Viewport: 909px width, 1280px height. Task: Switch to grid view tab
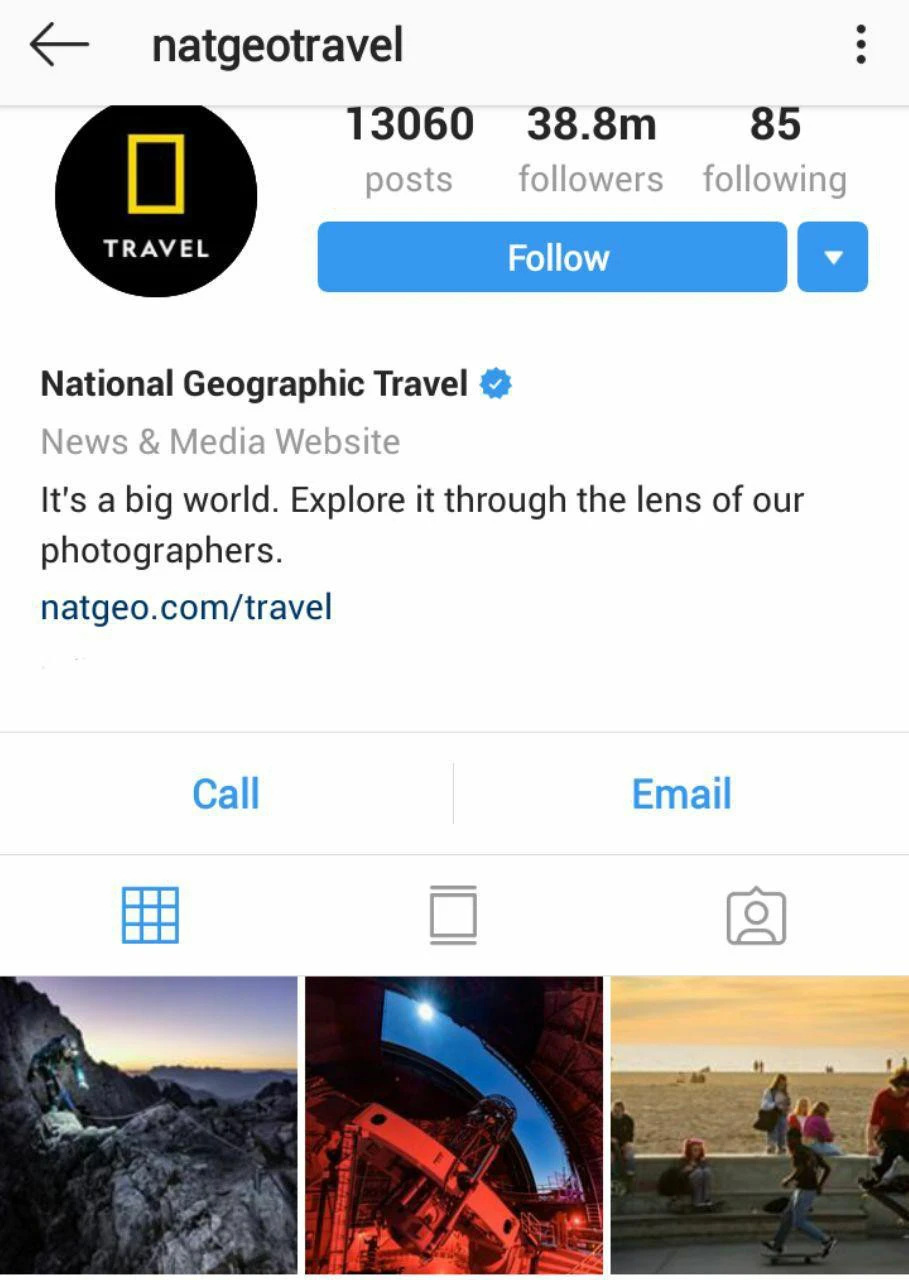point(150,915)
